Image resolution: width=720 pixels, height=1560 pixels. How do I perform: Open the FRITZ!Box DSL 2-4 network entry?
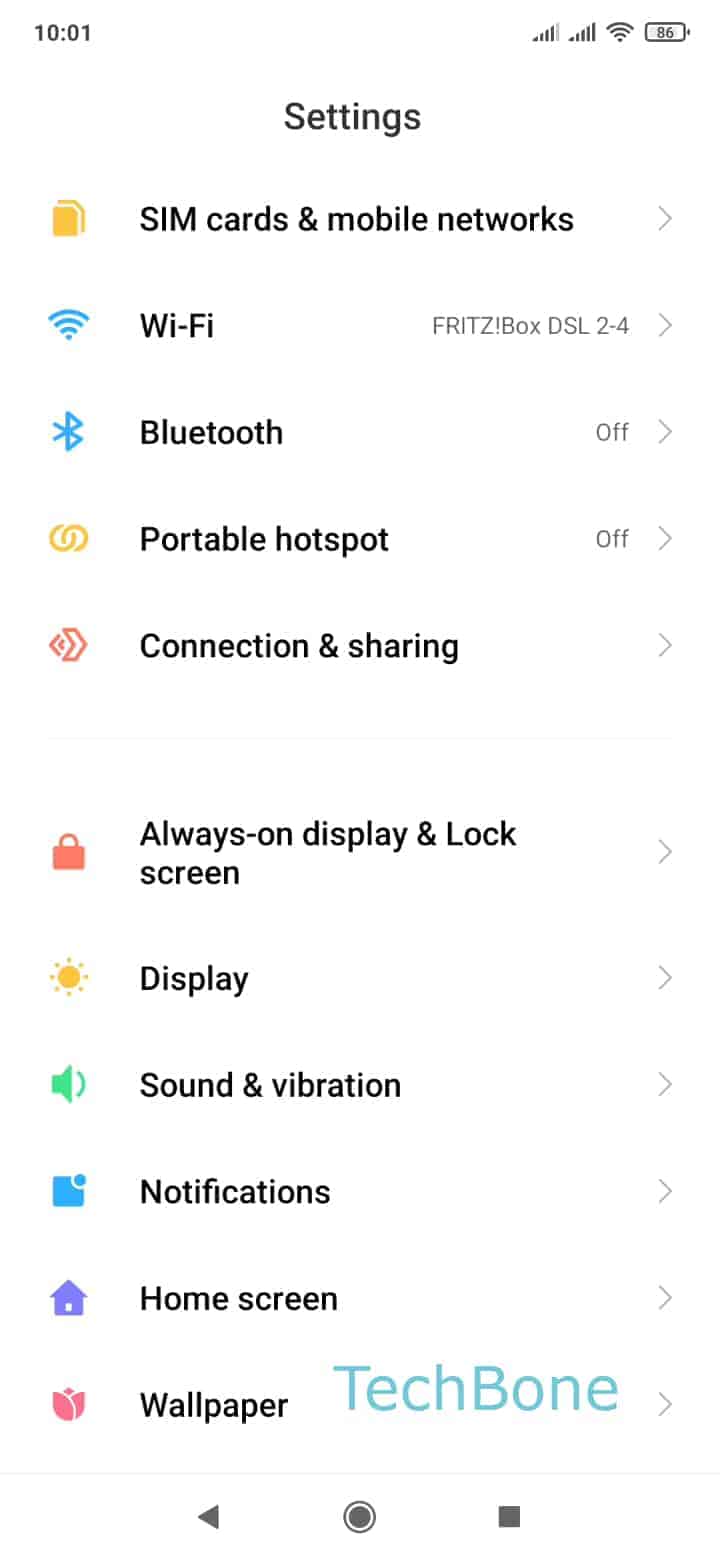[529, 324]
